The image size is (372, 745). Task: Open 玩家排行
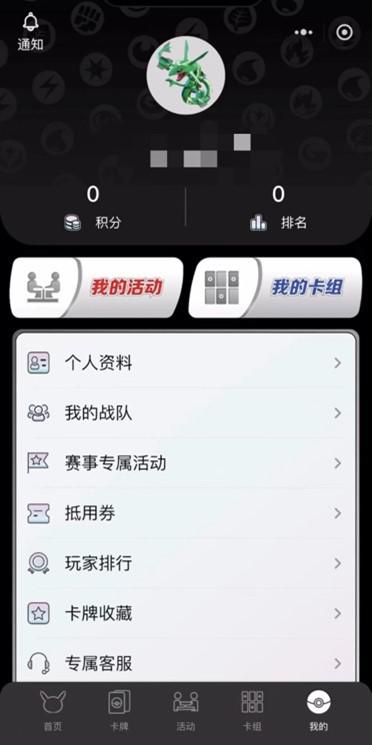[x=186, y=564]
